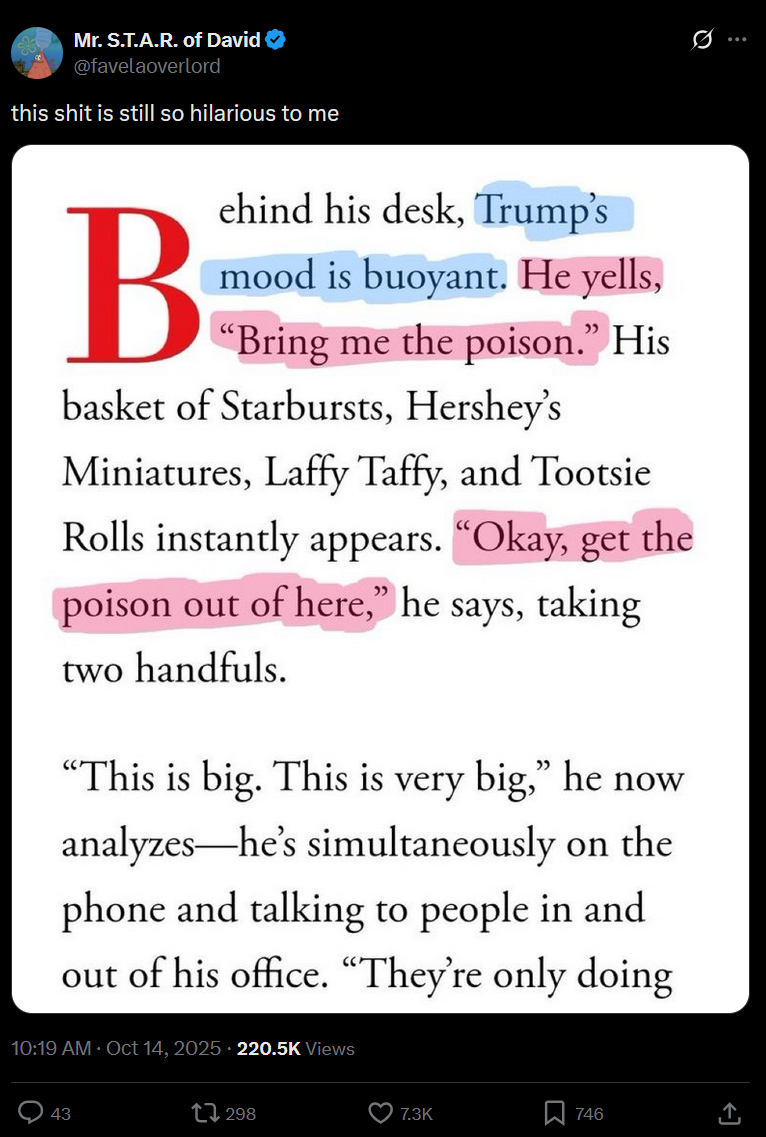Screen dimensions: 766x1137
Task: Open the post's timestamp link
Action: click(x=116, y=1048)
